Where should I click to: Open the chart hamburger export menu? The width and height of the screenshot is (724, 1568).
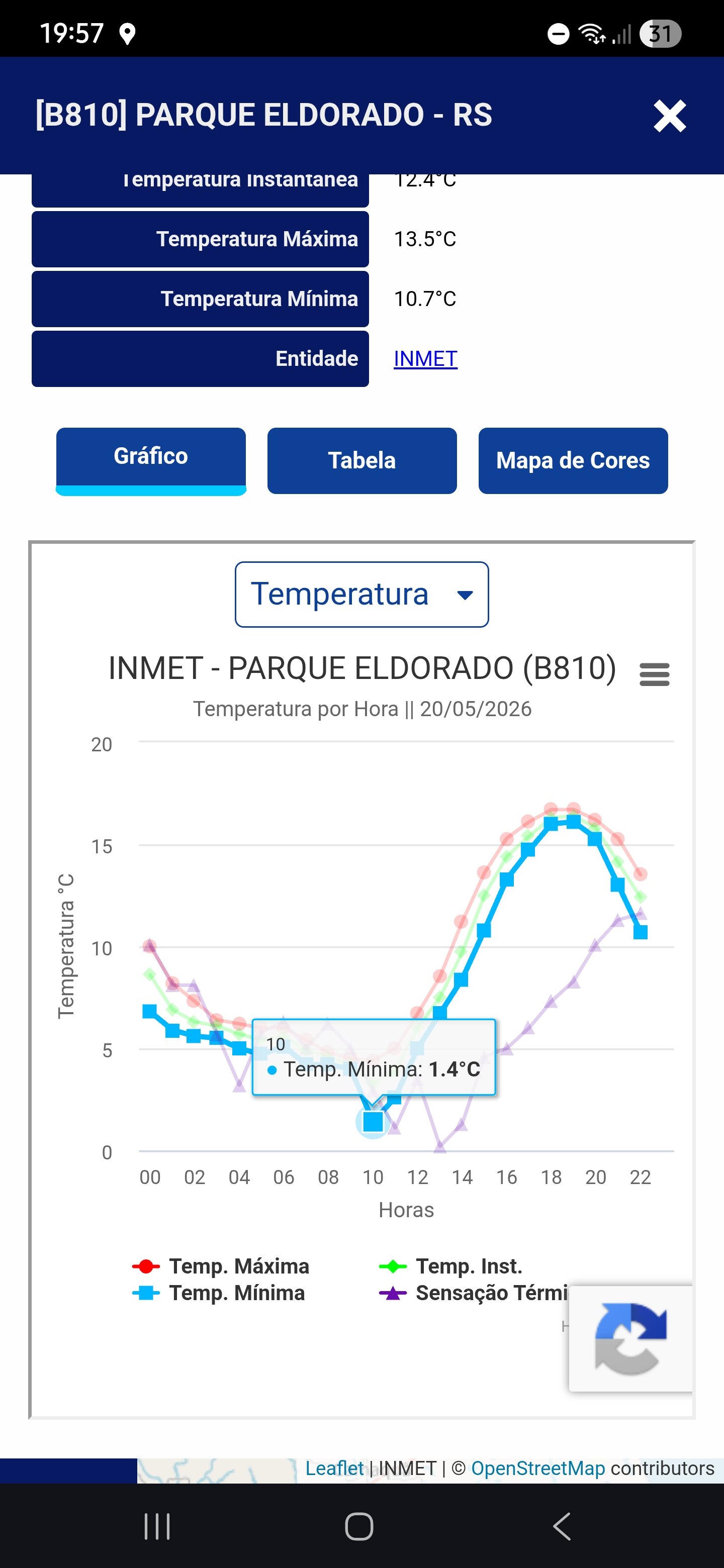(655, 674)
